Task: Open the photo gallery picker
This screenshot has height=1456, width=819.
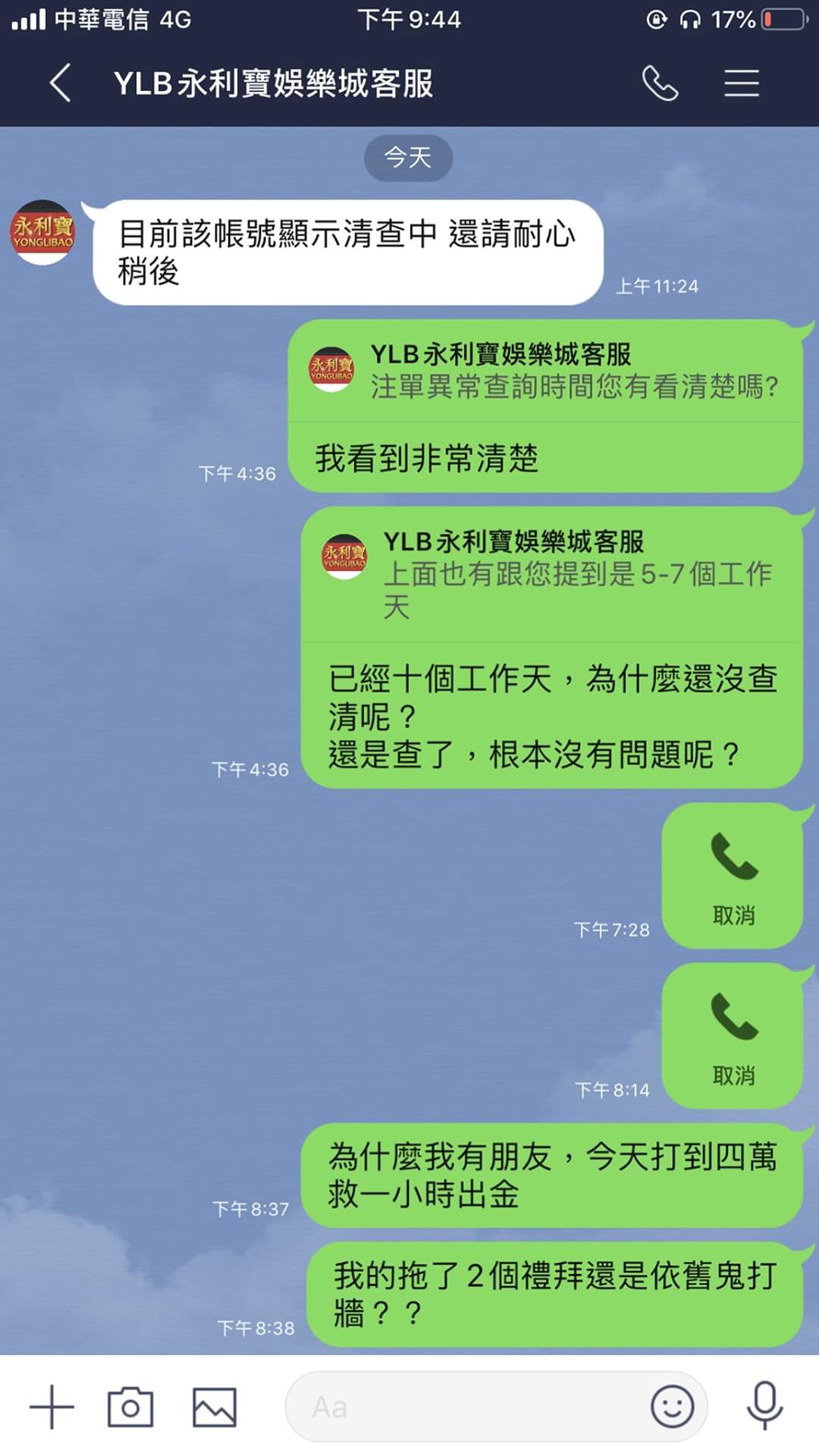Action: tap(215, 1407)
